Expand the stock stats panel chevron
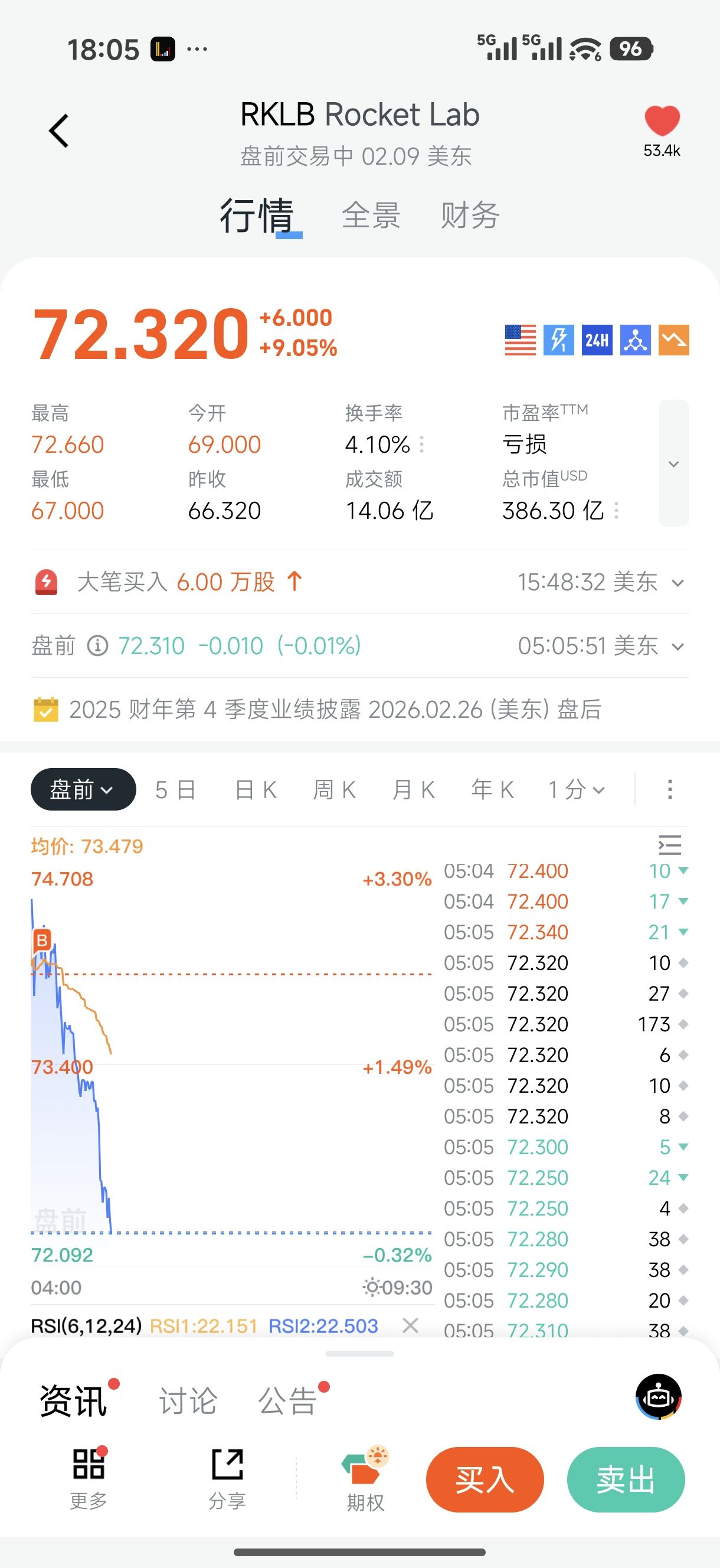 coord(673,464)
